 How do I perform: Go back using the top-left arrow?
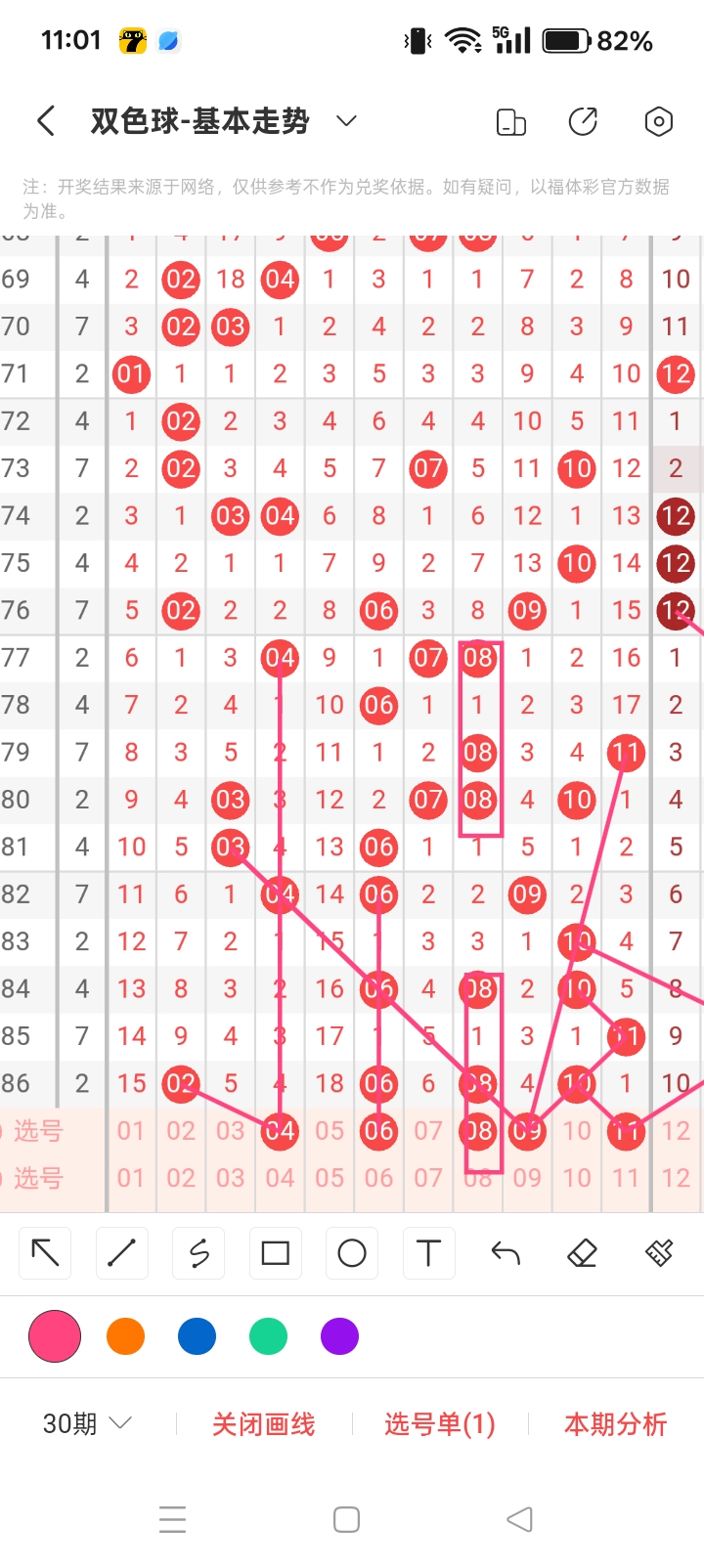click(x=46, y=121)
